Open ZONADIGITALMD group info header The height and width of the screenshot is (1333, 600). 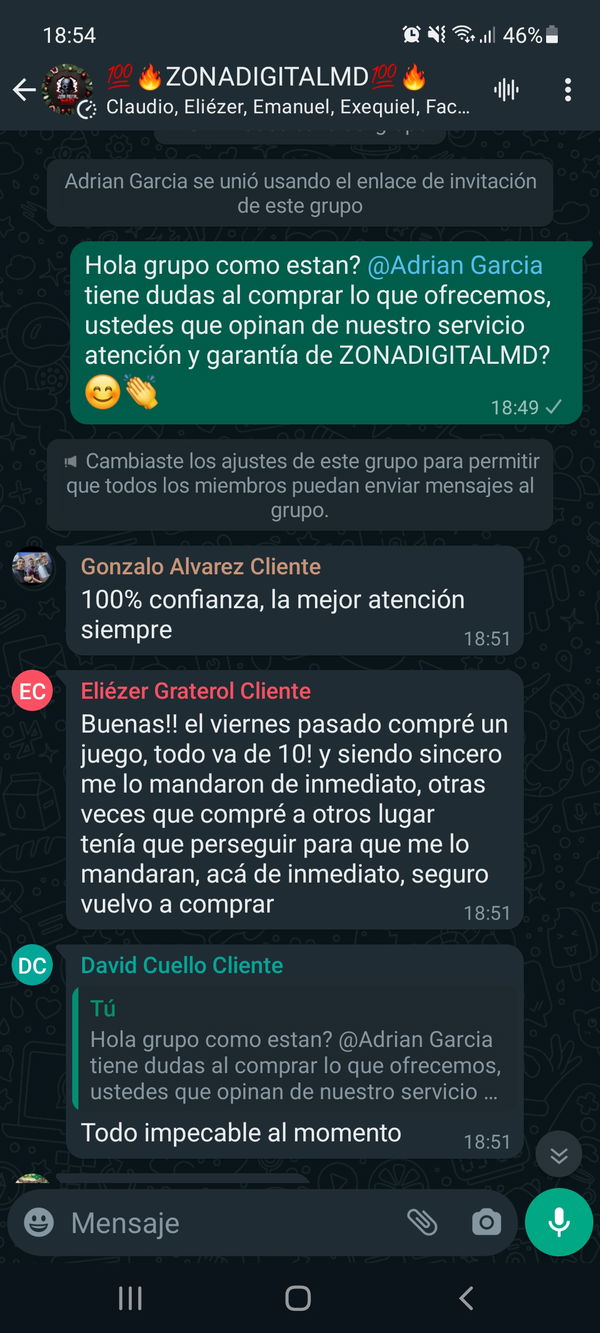pyautogui.click(x=280, y=90)
